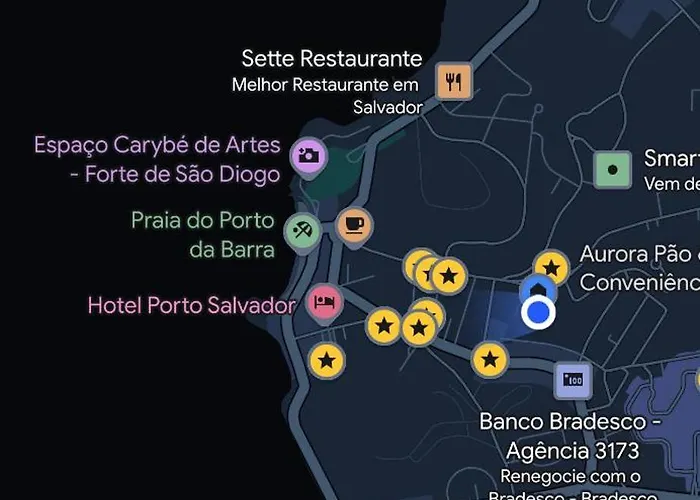
Task: Select the Espaço Carybé de Artes camera pin
Action: click(308, 155)
